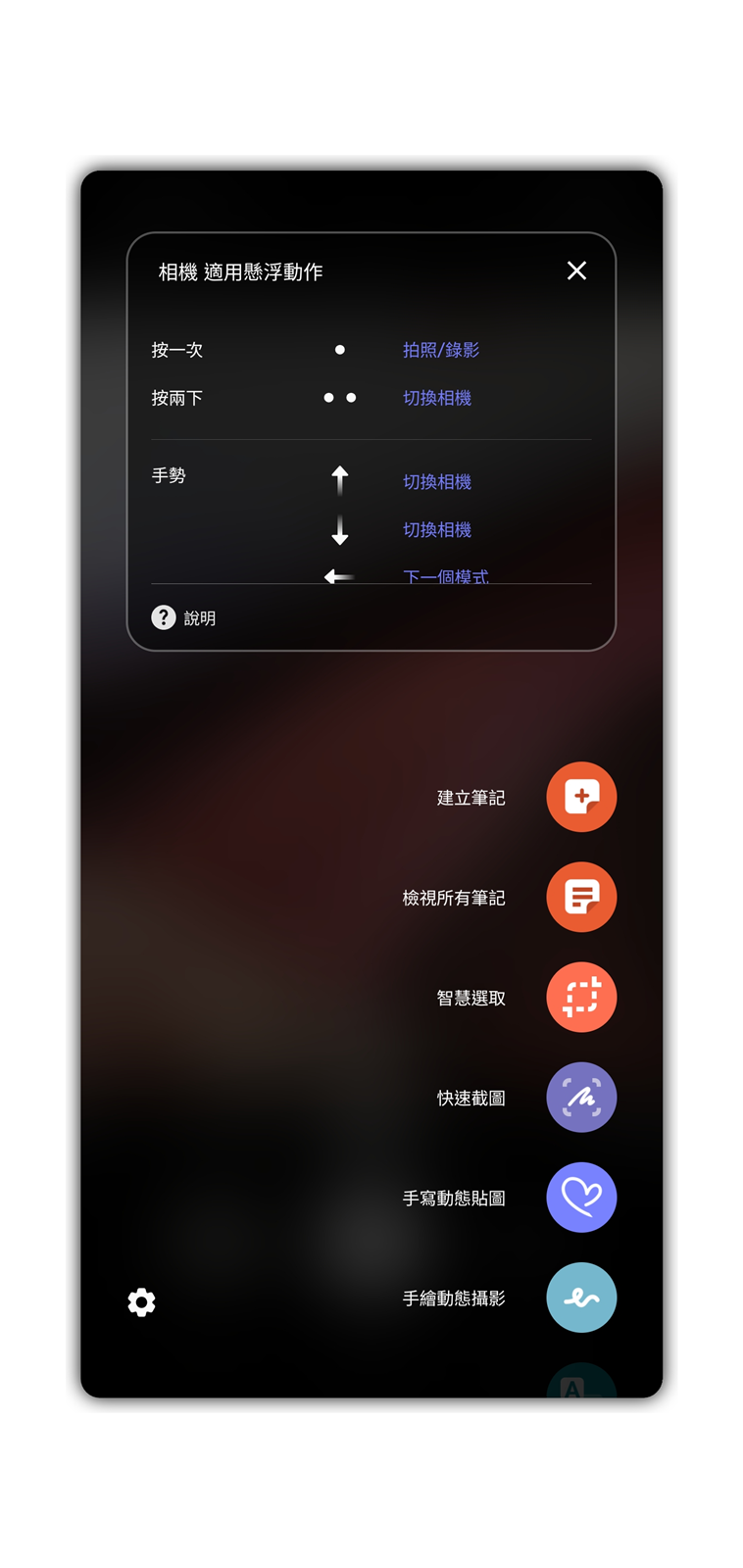Image resolution: width=743 pixels, height=1568 pixels.
Task: Open 說明 help for air actions
Action: coord(183,617)
